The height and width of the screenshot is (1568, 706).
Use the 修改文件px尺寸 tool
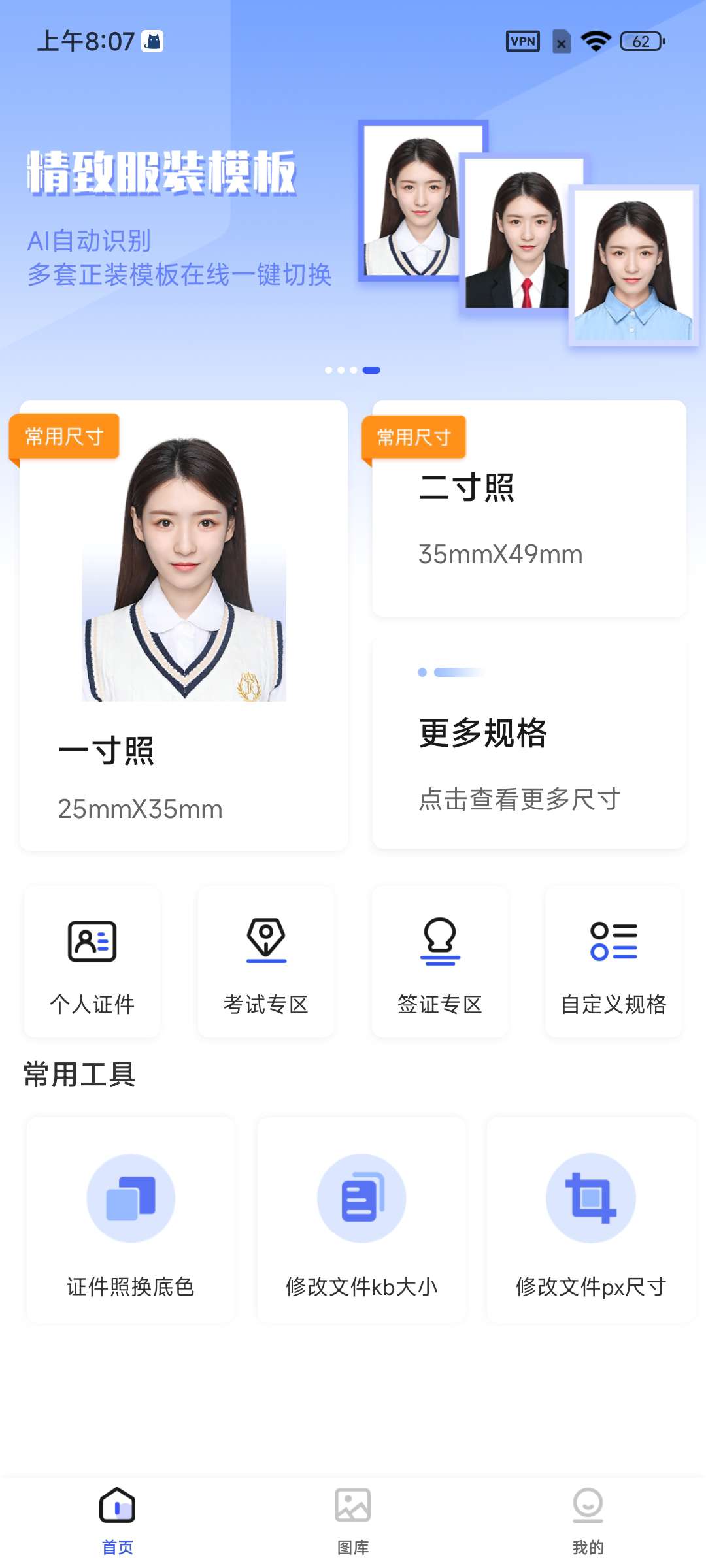[x=591, y=1220]
